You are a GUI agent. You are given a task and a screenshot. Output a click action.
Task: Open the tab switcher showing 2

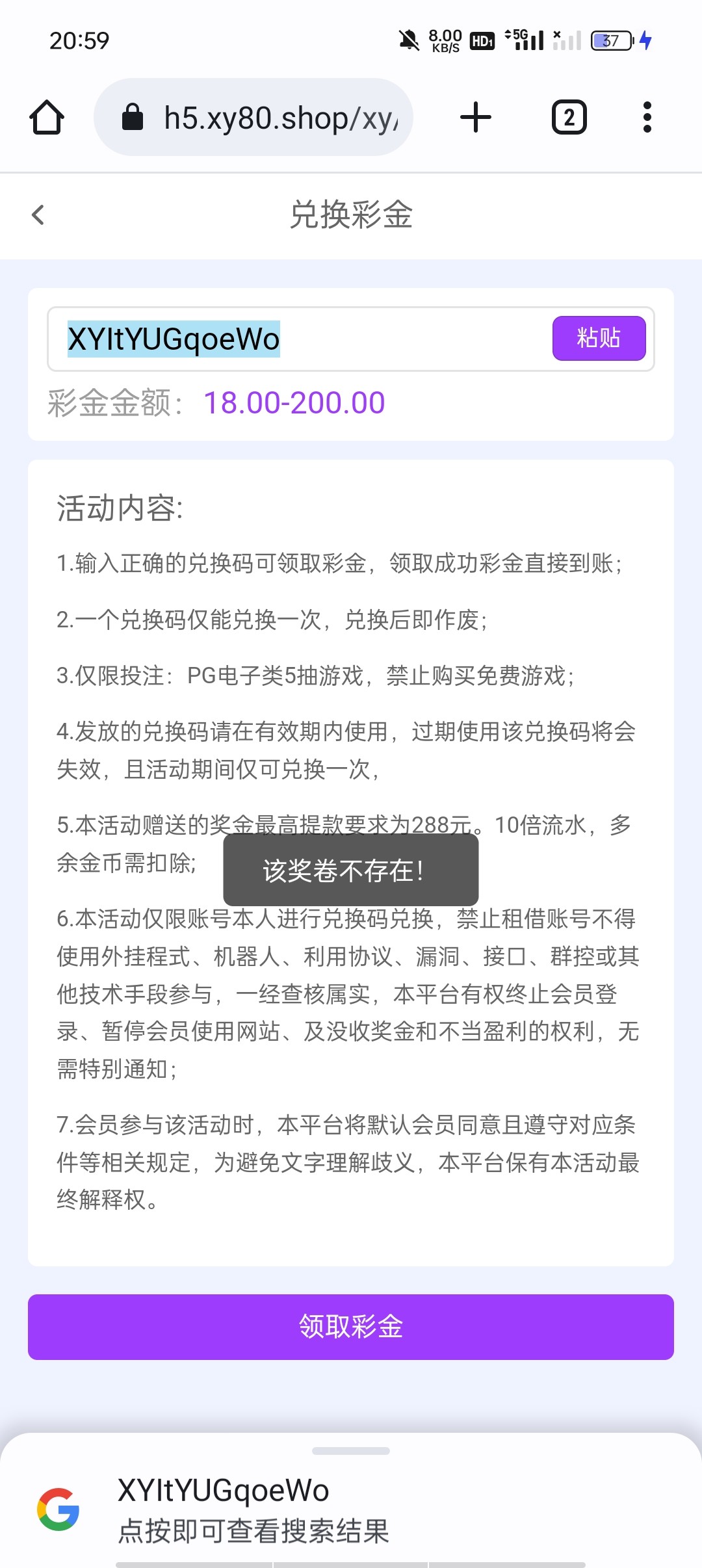tap(569, 118)
